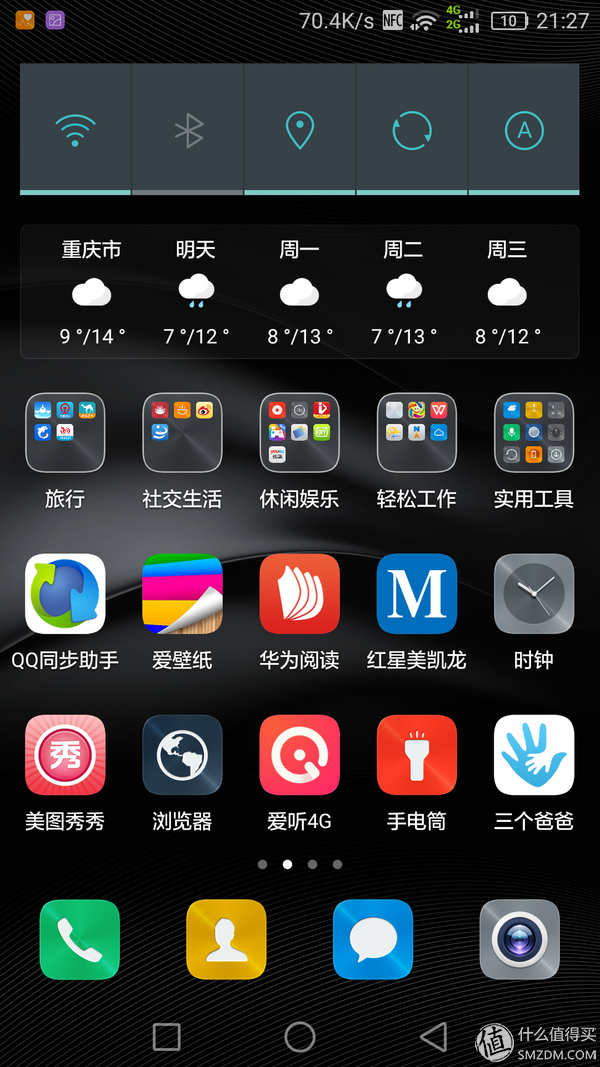
Task: Open the 休闲娱乐 folder
Action: coord(299,432)
